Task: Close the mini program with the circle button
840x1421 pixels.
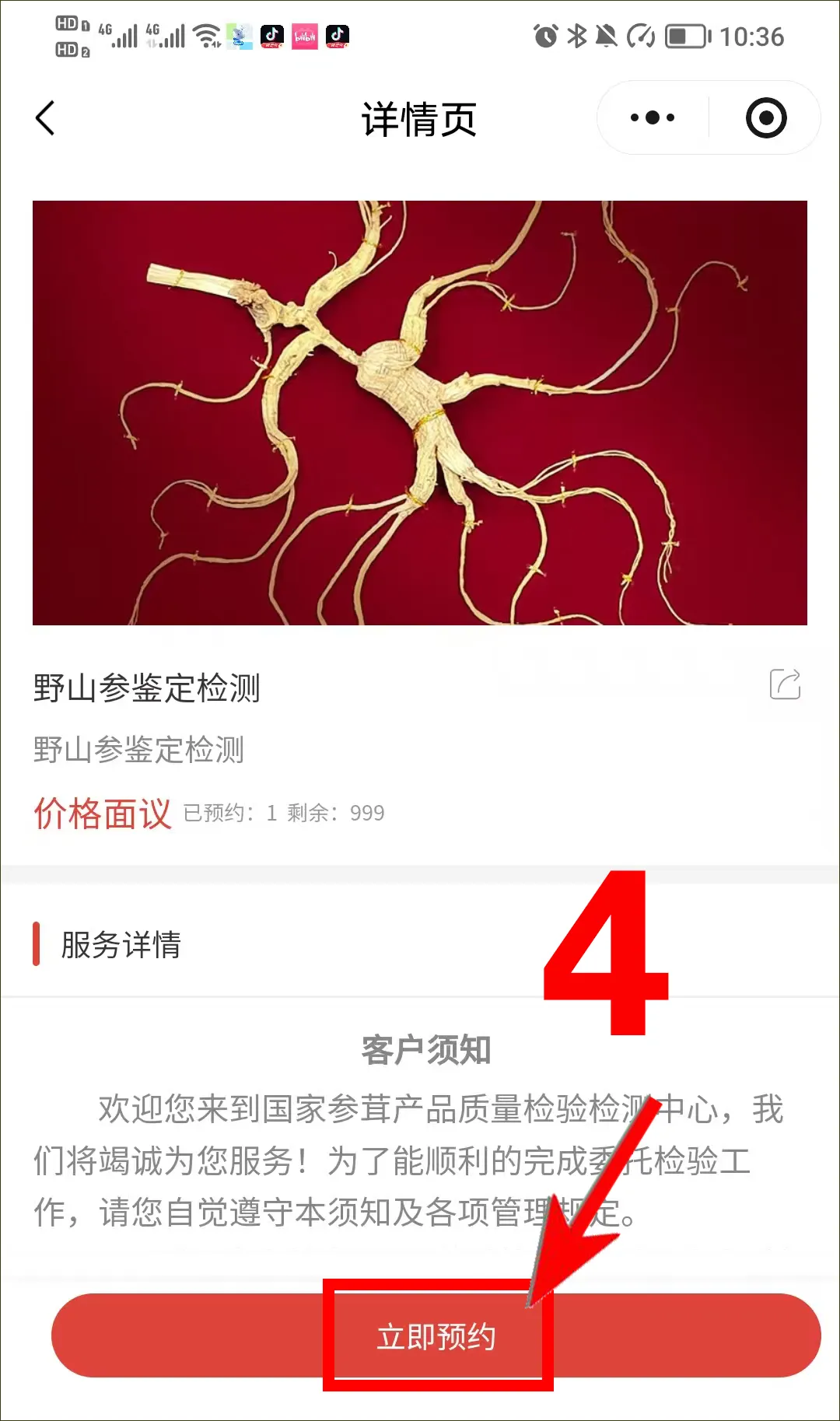Action: click(765, 118)
